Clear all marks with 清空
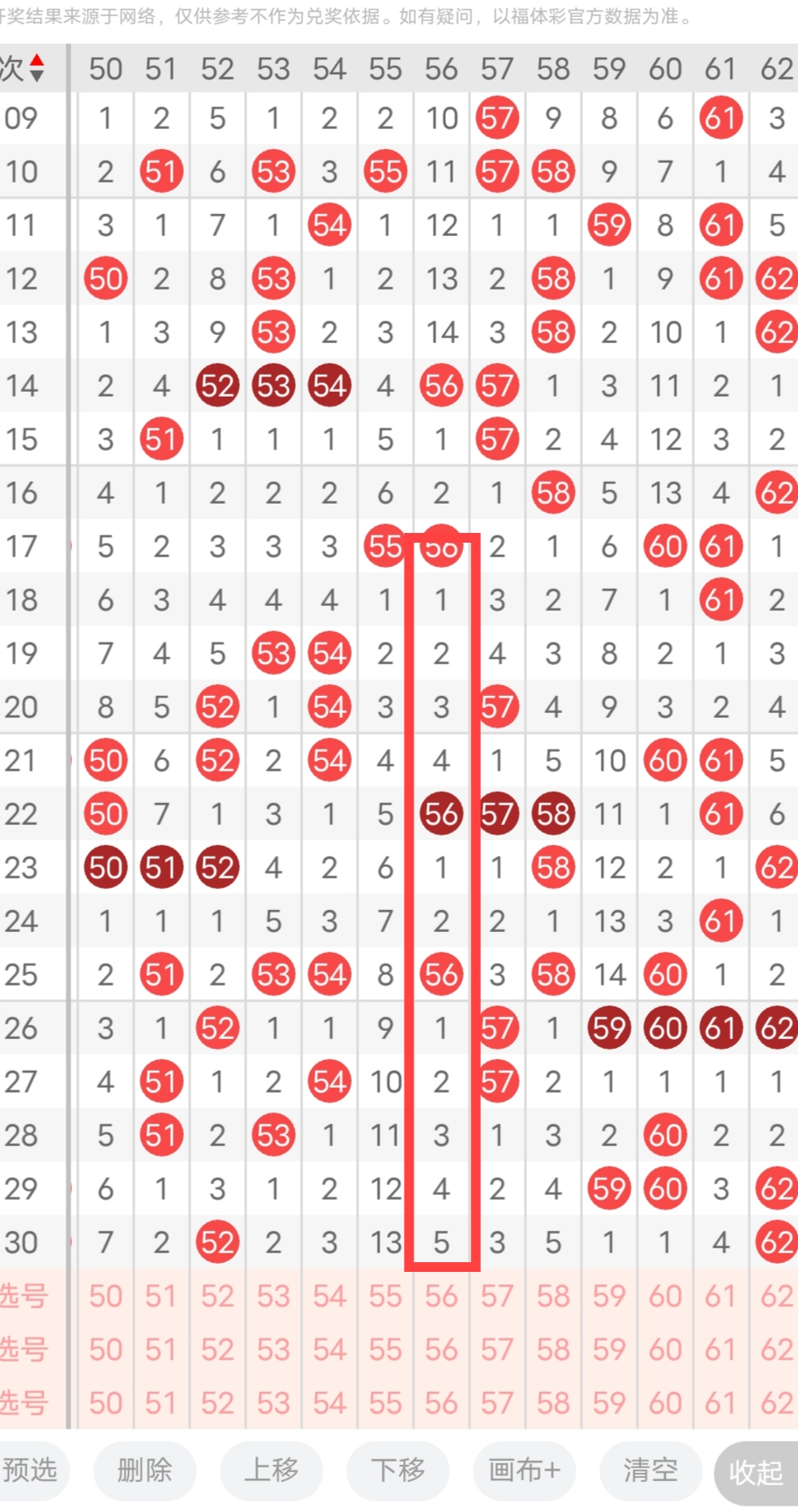798x1512 pixels. click(650, 1470)
